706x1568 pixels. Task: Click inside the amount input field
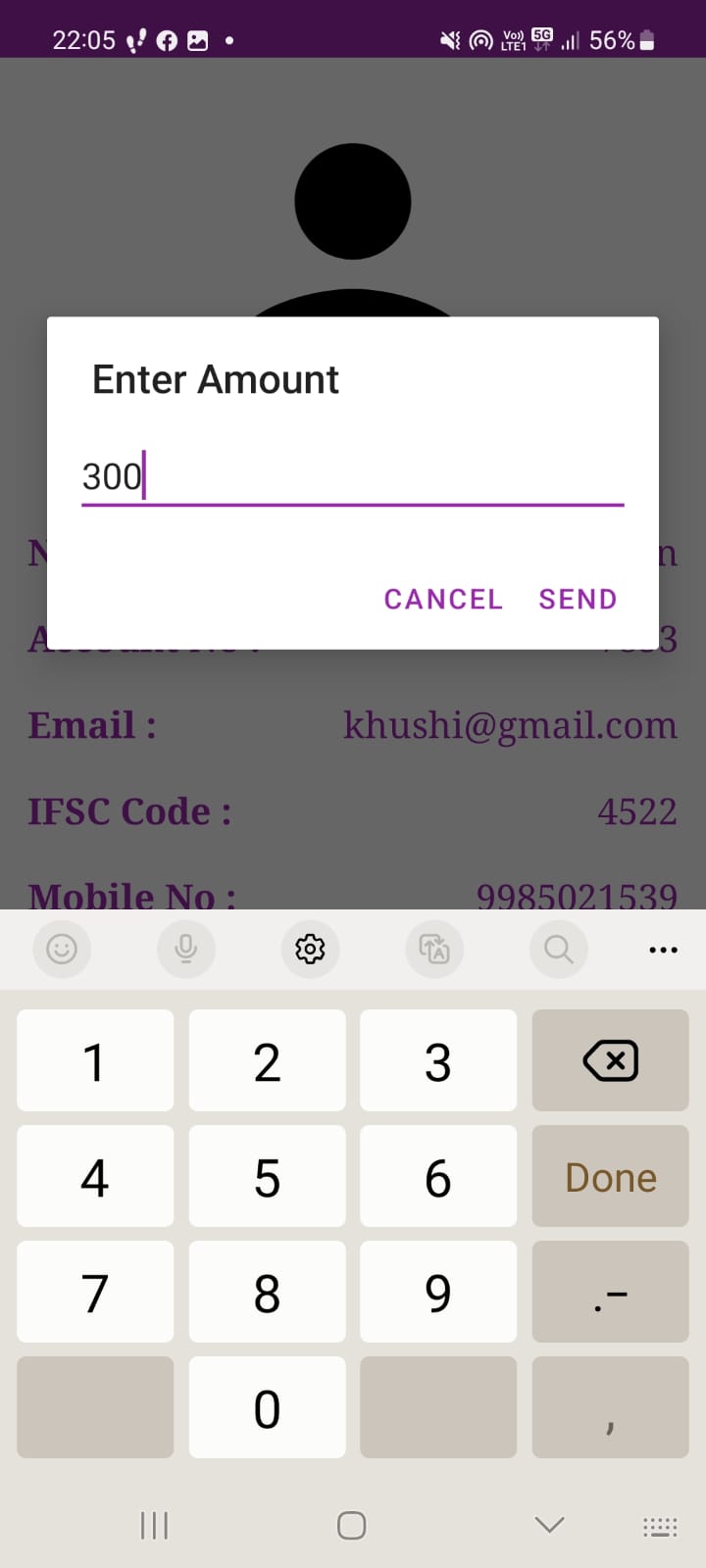click(353, 476)
